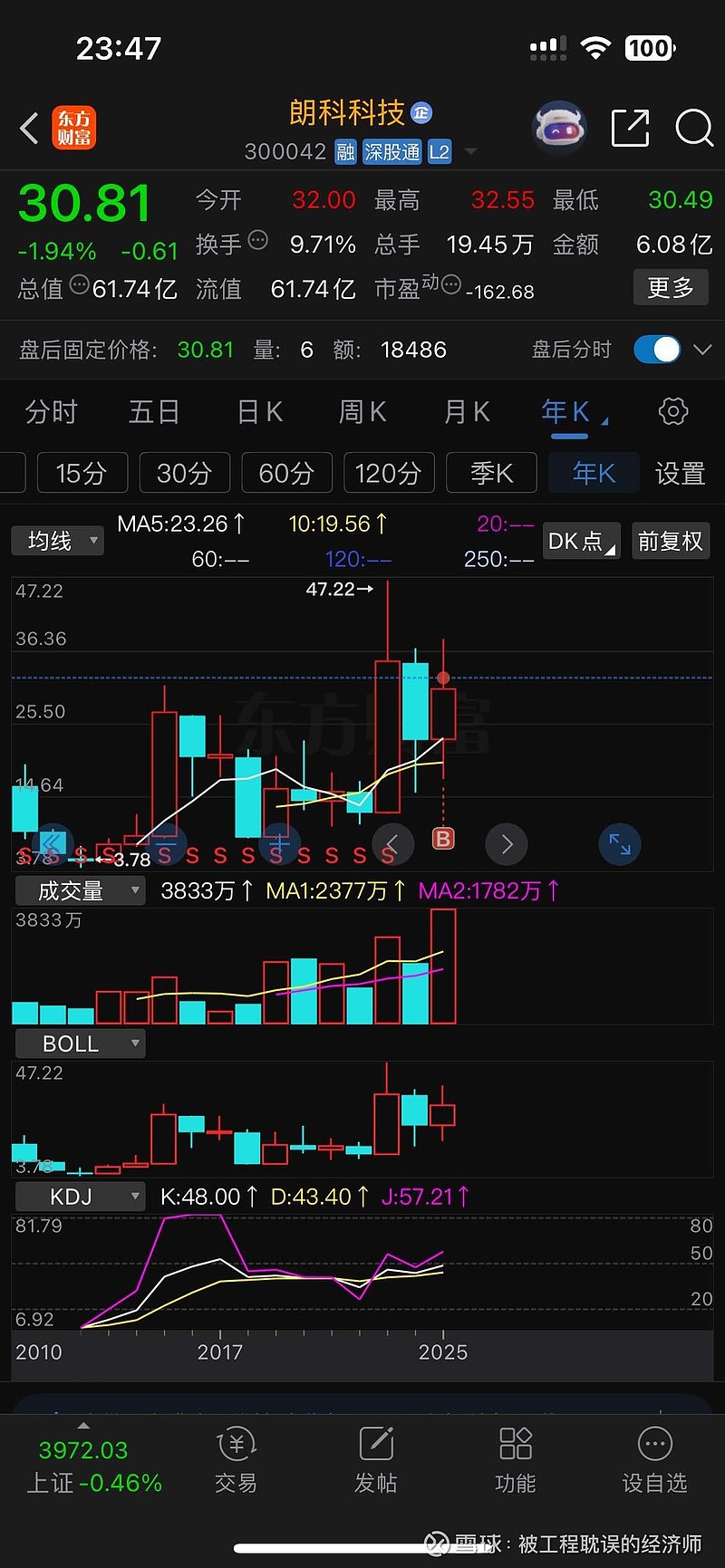Viewport: 725px width, 1568px height.
Task: Tap the 更多 button for more quotes
Action: pos(671,286)
